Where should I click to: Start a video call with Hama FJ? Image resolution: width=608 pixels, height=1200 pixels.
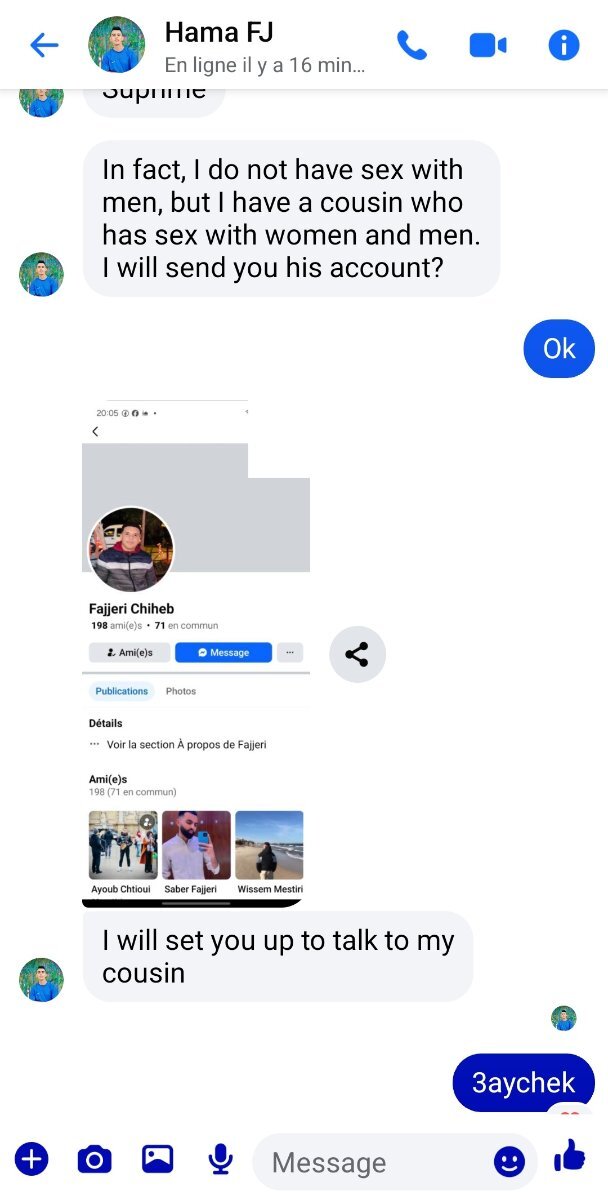tap(488, 45)
